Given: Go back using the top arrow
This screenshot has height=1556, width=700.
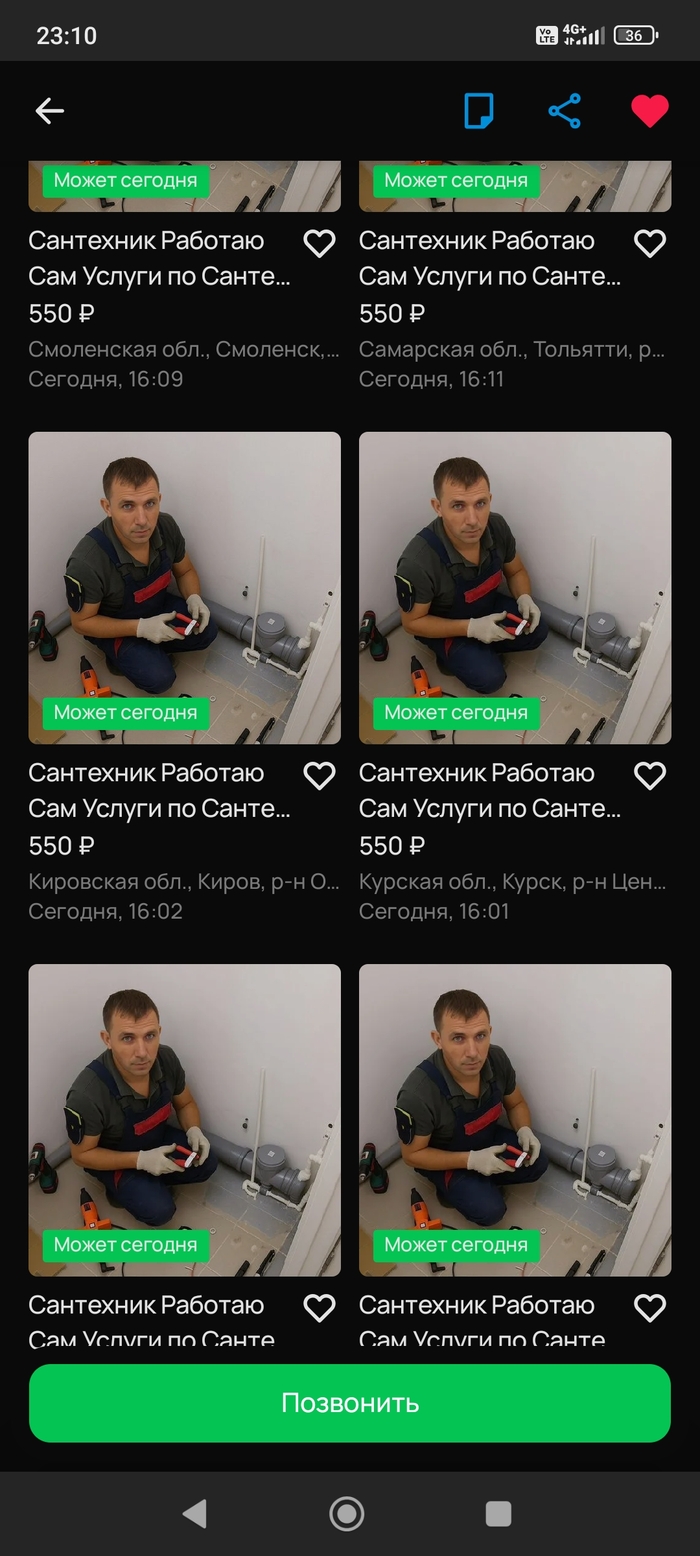Looking at the screenshot, I should pos(50,111).
